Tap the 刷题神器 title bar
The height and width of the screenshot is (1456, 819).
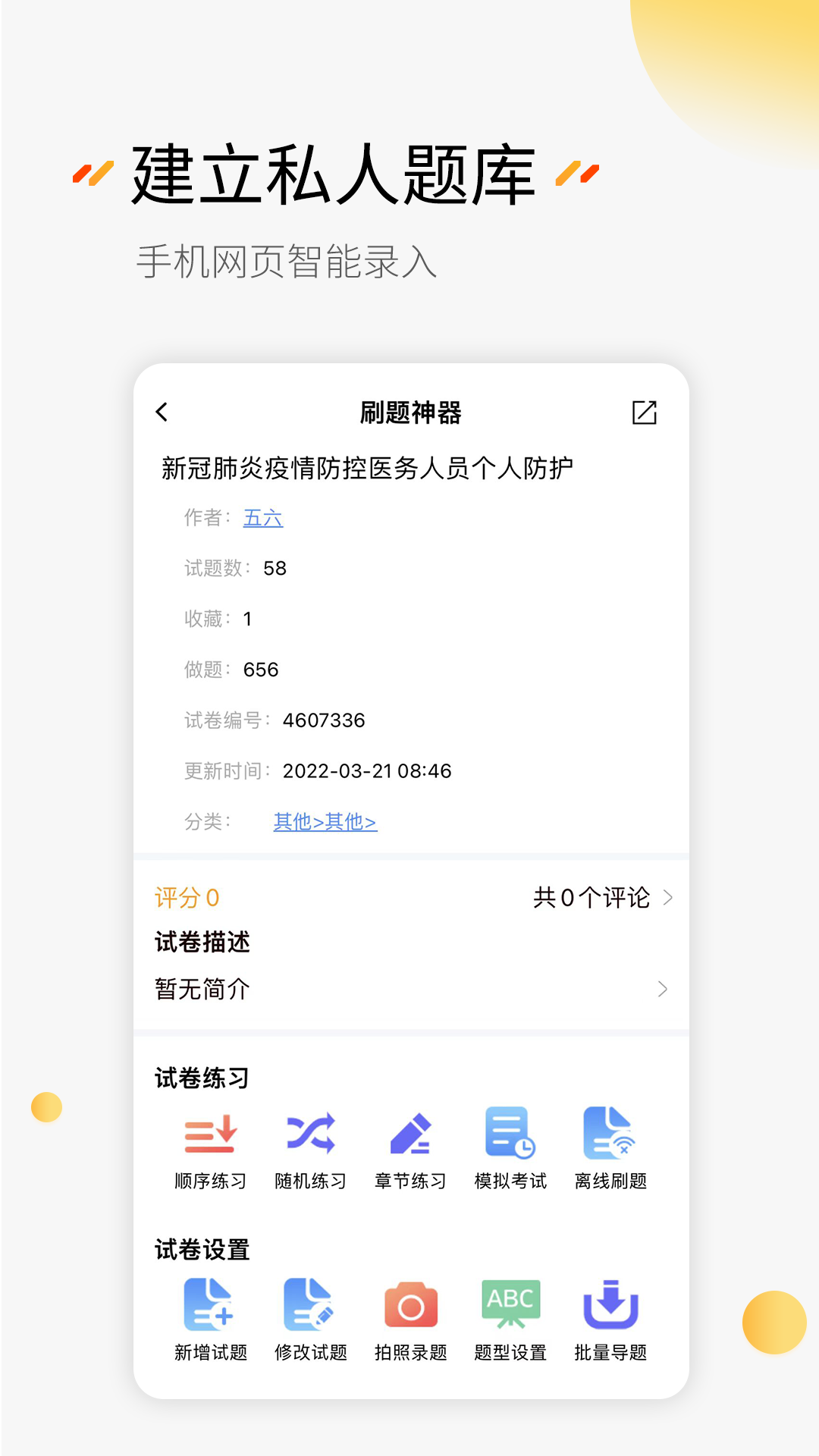(409, 413)
